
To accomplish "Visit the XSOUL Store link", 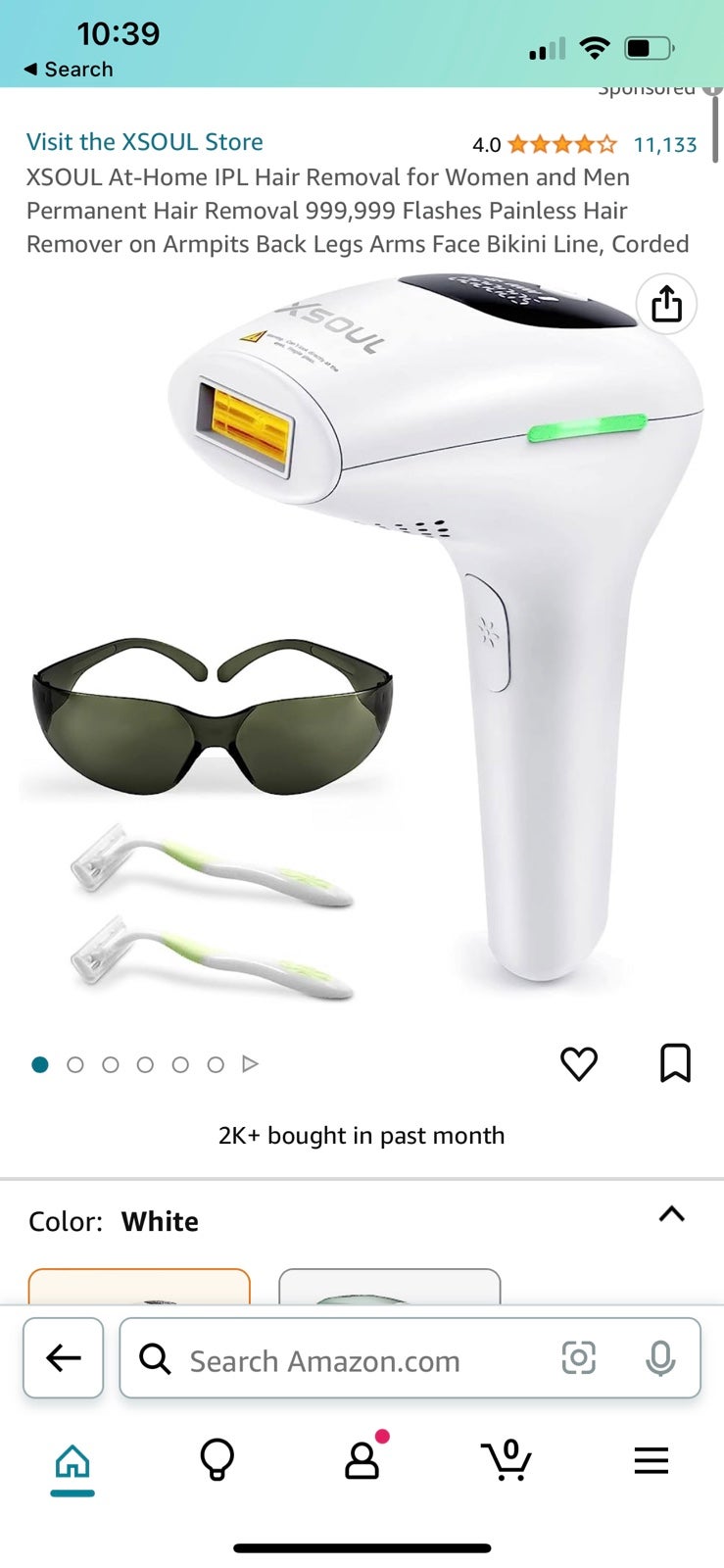I will [x=145, y=142].
